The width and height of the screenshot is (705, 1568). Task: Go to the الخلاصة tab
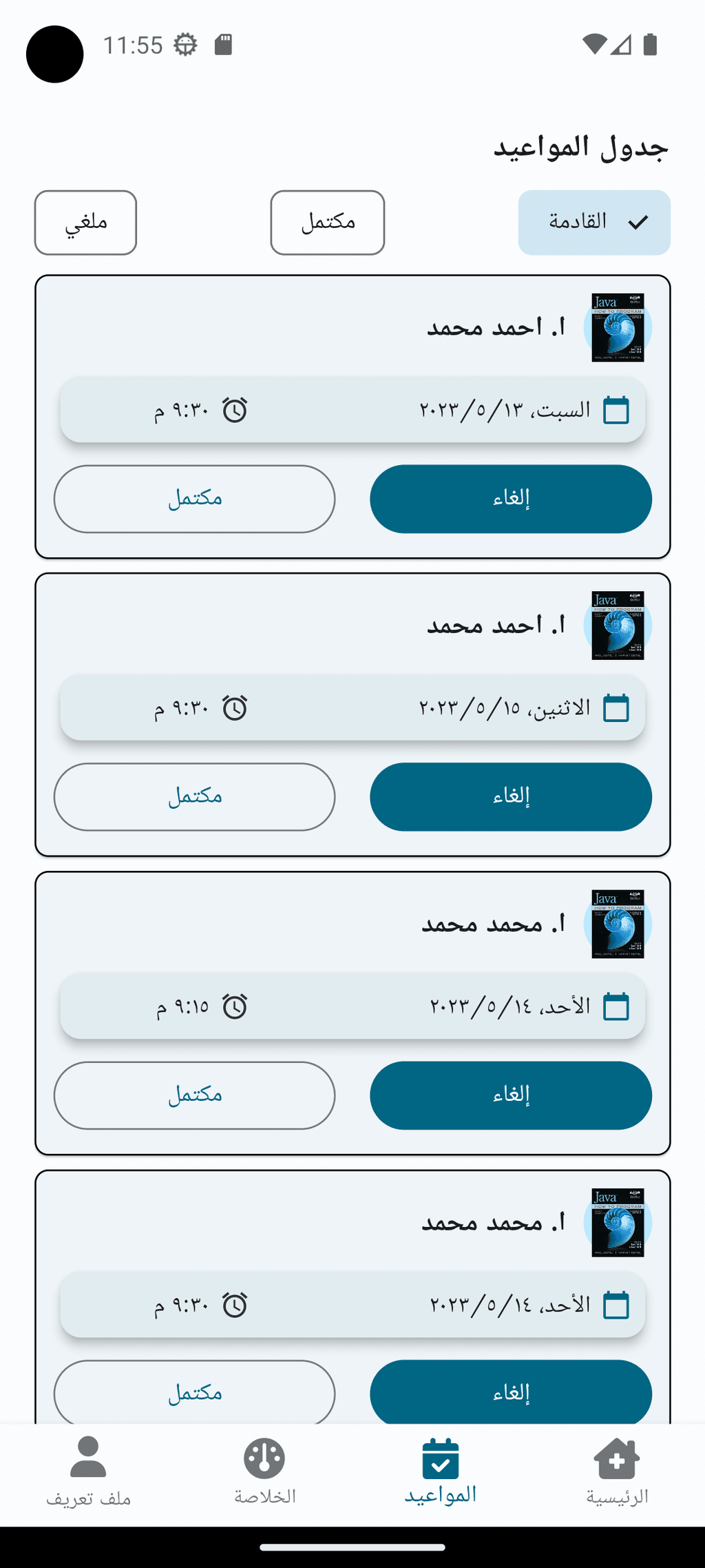264,1472
